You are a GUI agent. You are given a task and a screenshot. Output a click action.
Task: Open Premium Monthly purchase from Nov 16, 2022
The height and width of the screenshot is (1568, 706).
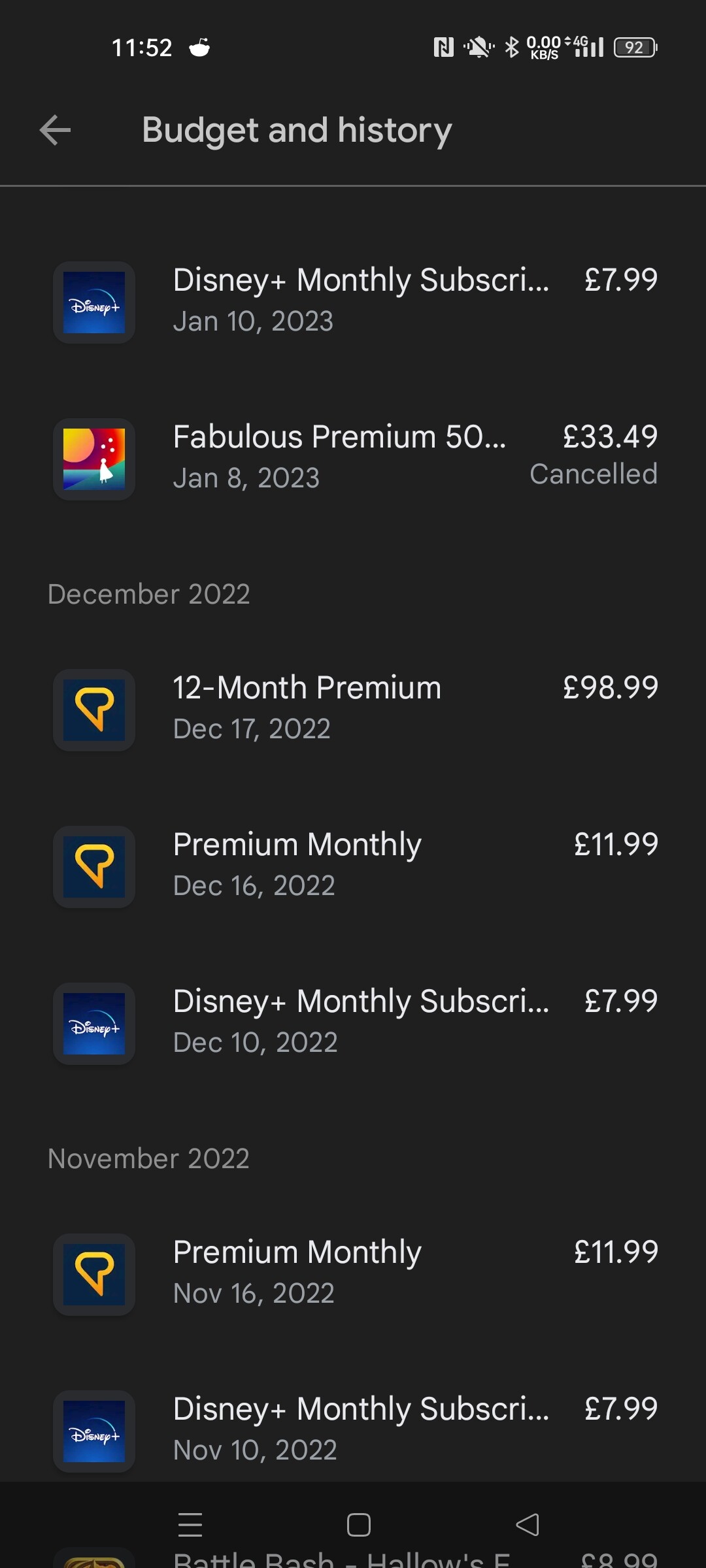coord(353,1274)
